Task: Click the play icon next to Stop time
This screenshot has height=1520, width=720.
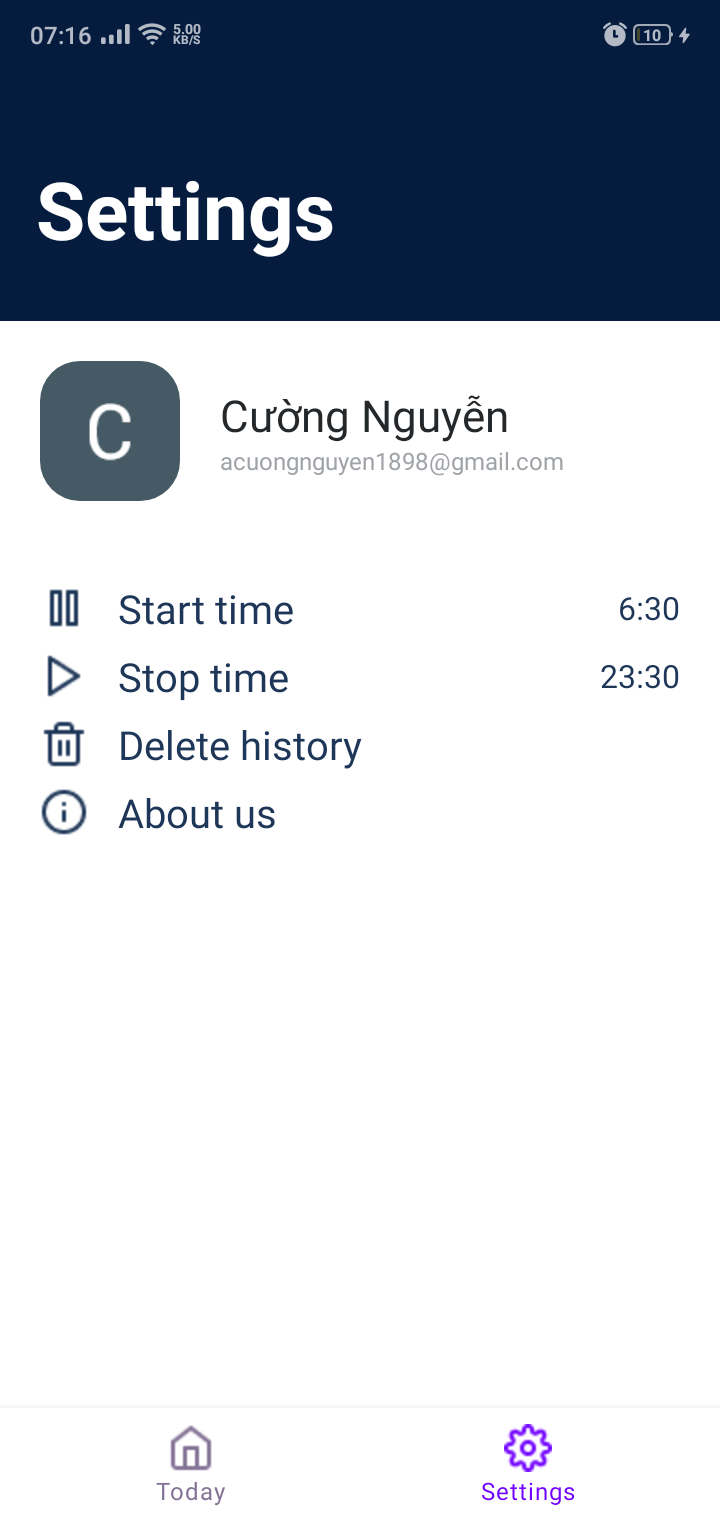Action: tap(63, 676)
